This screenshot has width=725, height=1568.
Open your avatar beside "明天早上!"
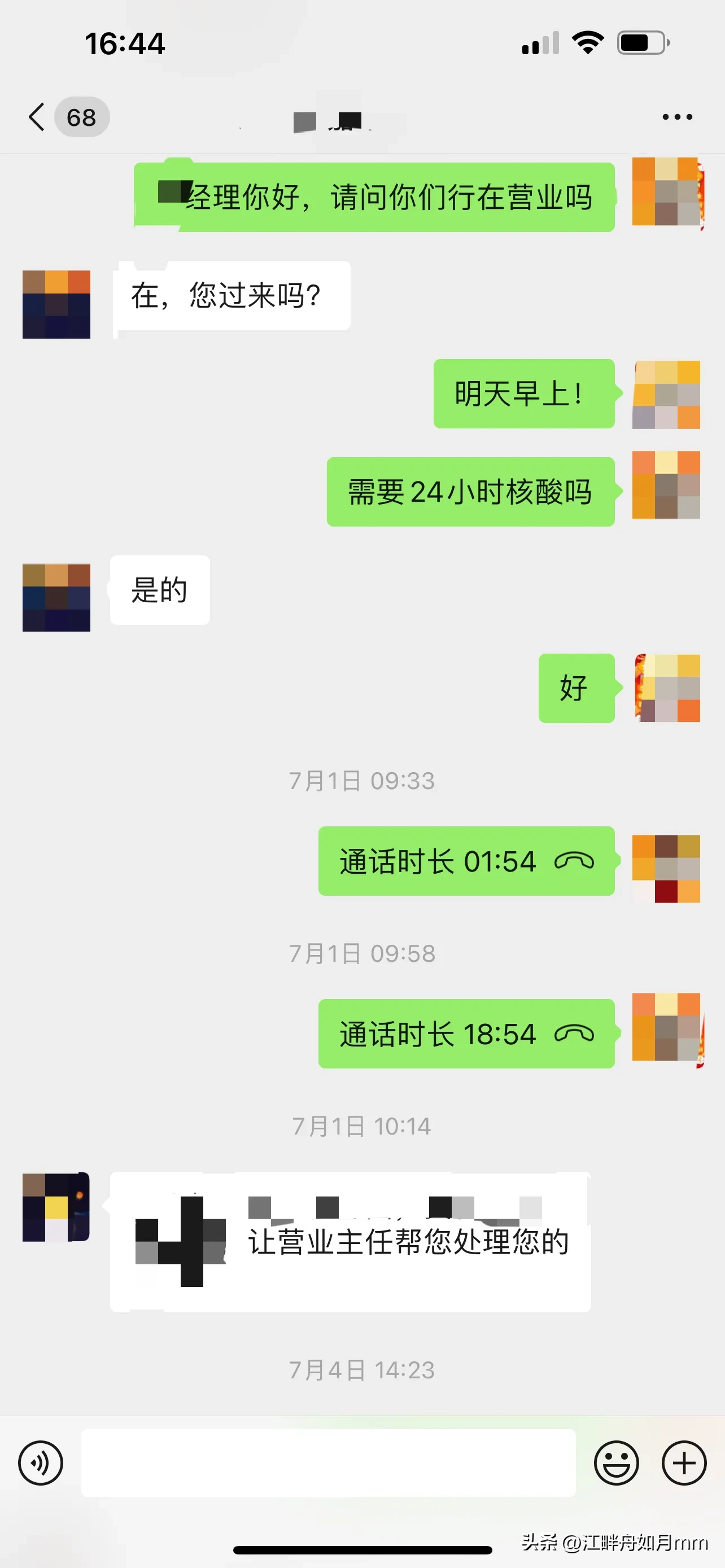(x=666, y=395)
